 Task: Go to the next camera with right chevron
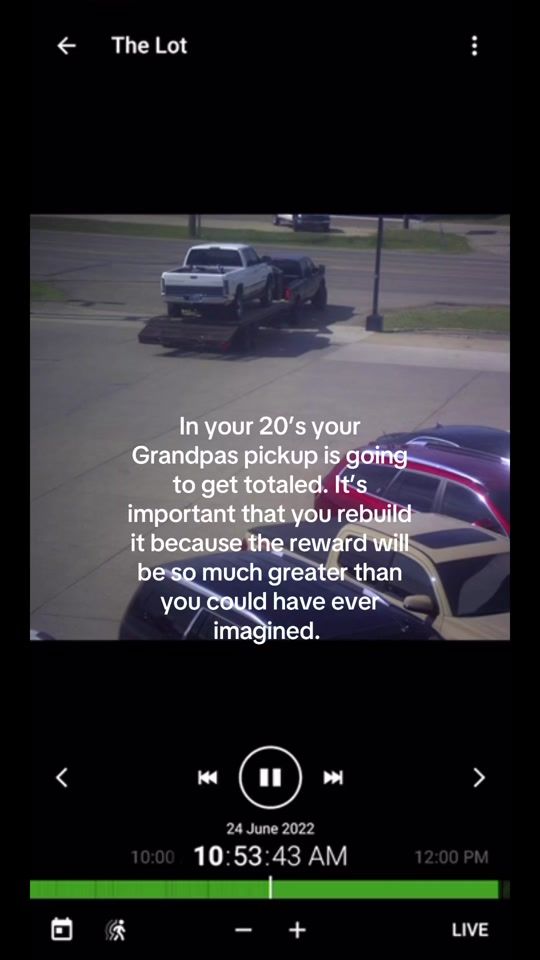479,777
